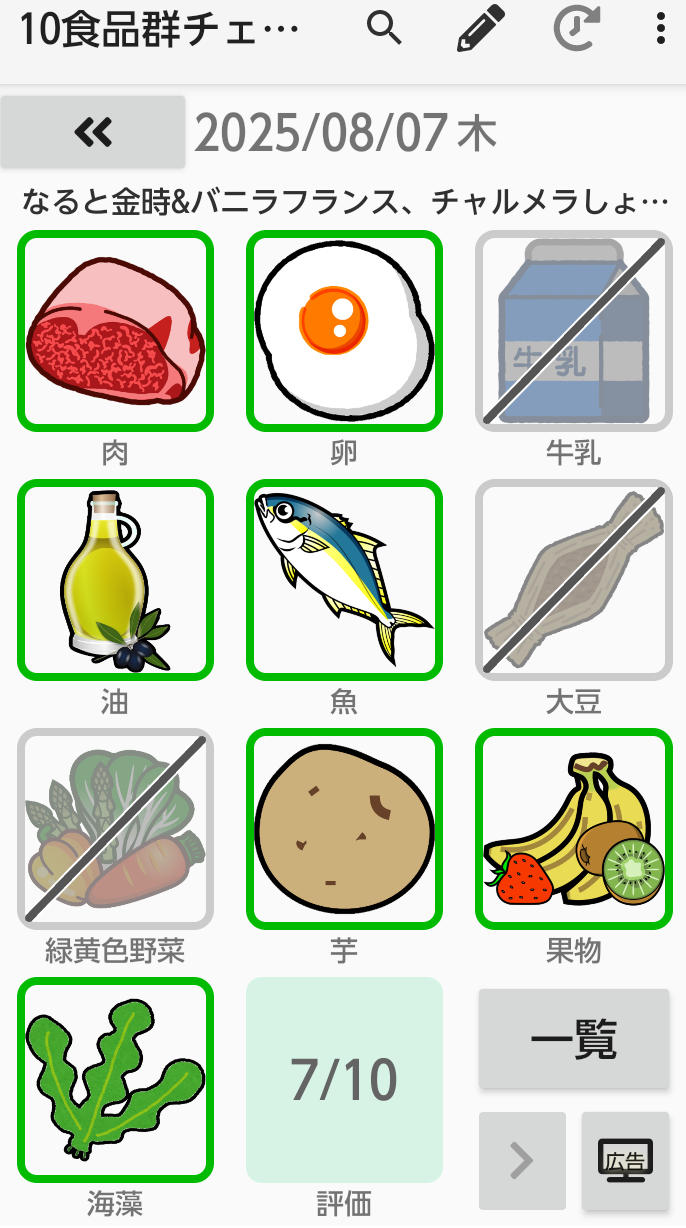This screenshot has height=1228, width=686.
Task: Open the meal memo text line
Action: [344, 204]
